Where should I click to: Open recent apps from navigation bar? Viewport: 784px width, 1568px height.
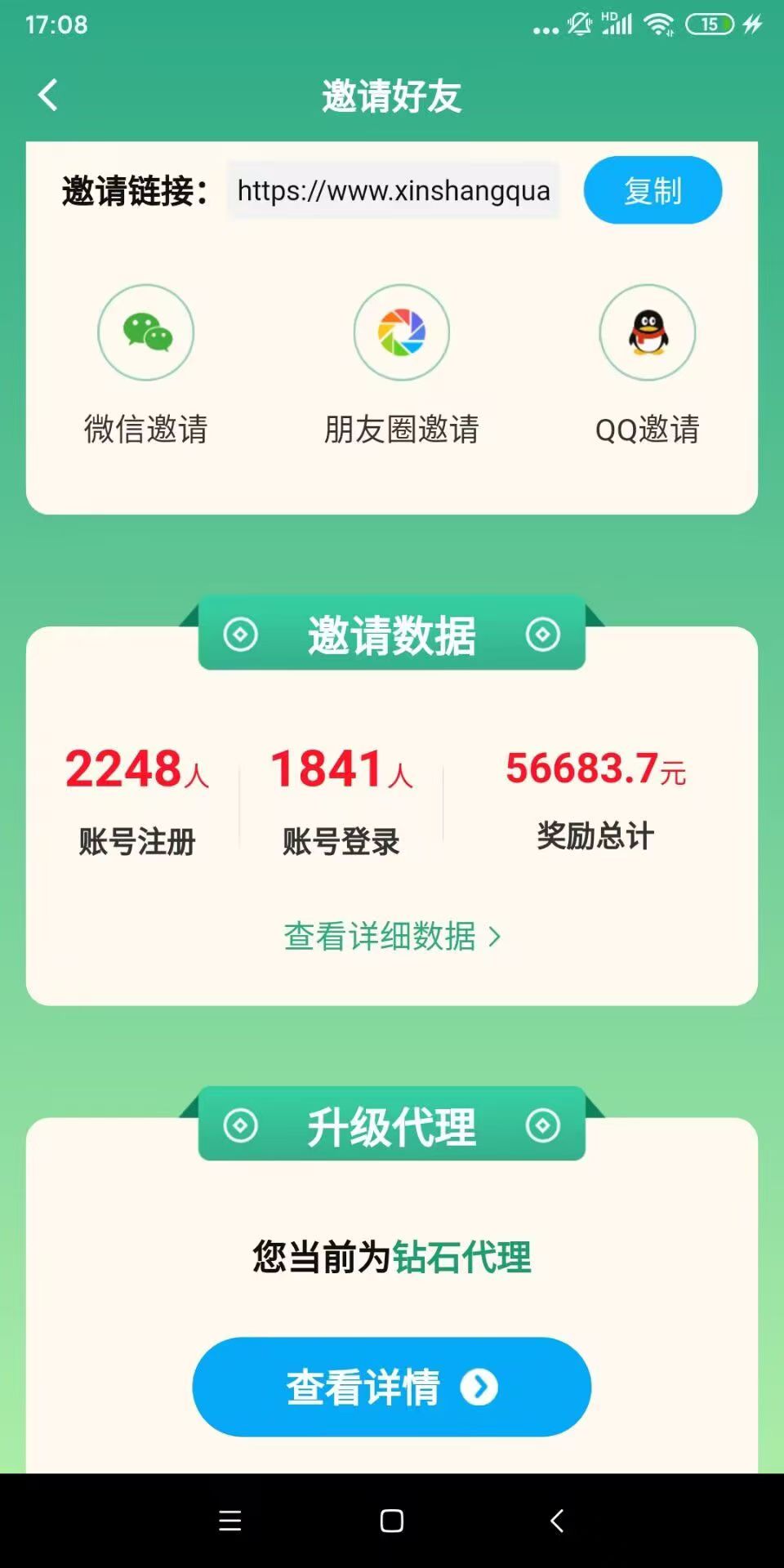coord(230,1521)
